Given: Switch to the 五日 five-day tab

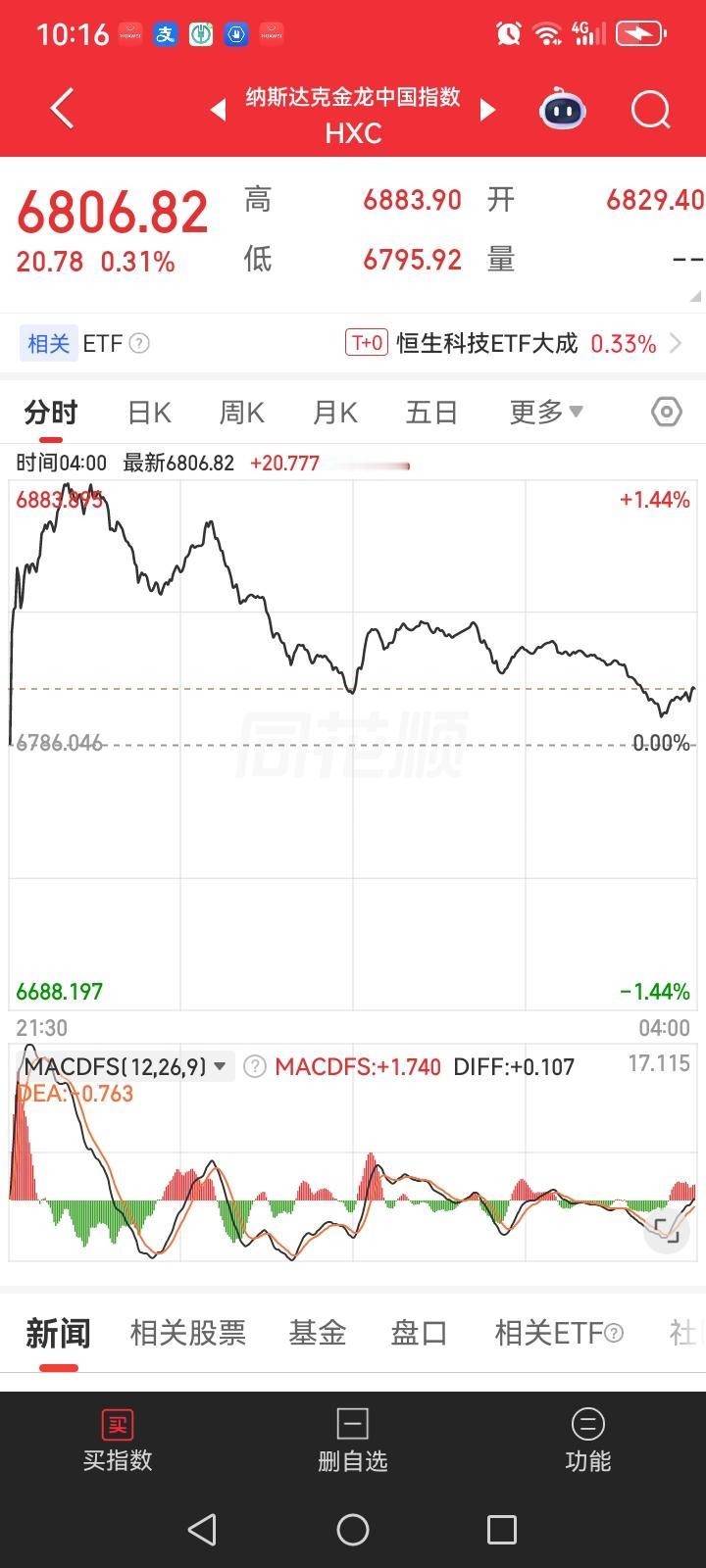Looking at the screenshot, I should coord(430,413).
